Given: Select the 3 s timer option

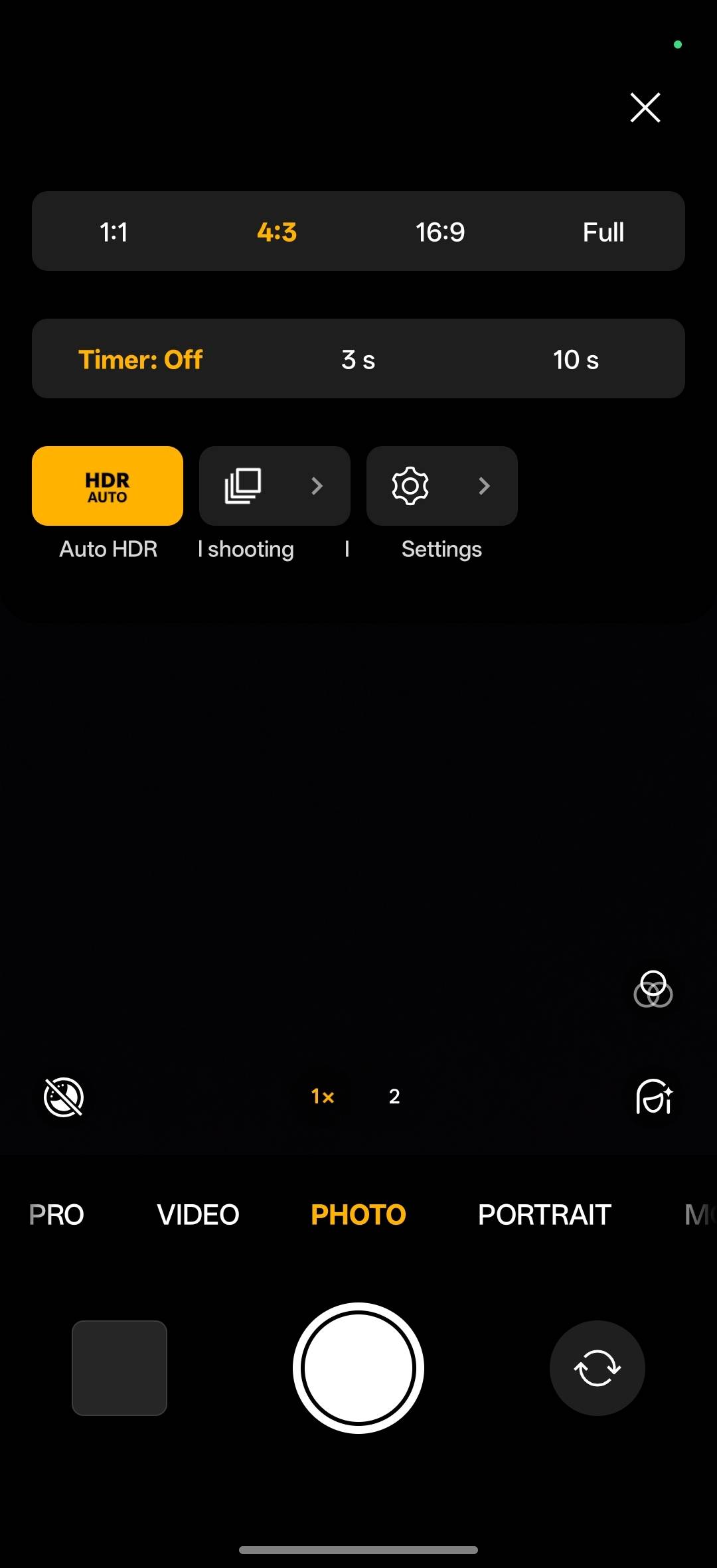Looking at the screenshot, I should 358,359.
